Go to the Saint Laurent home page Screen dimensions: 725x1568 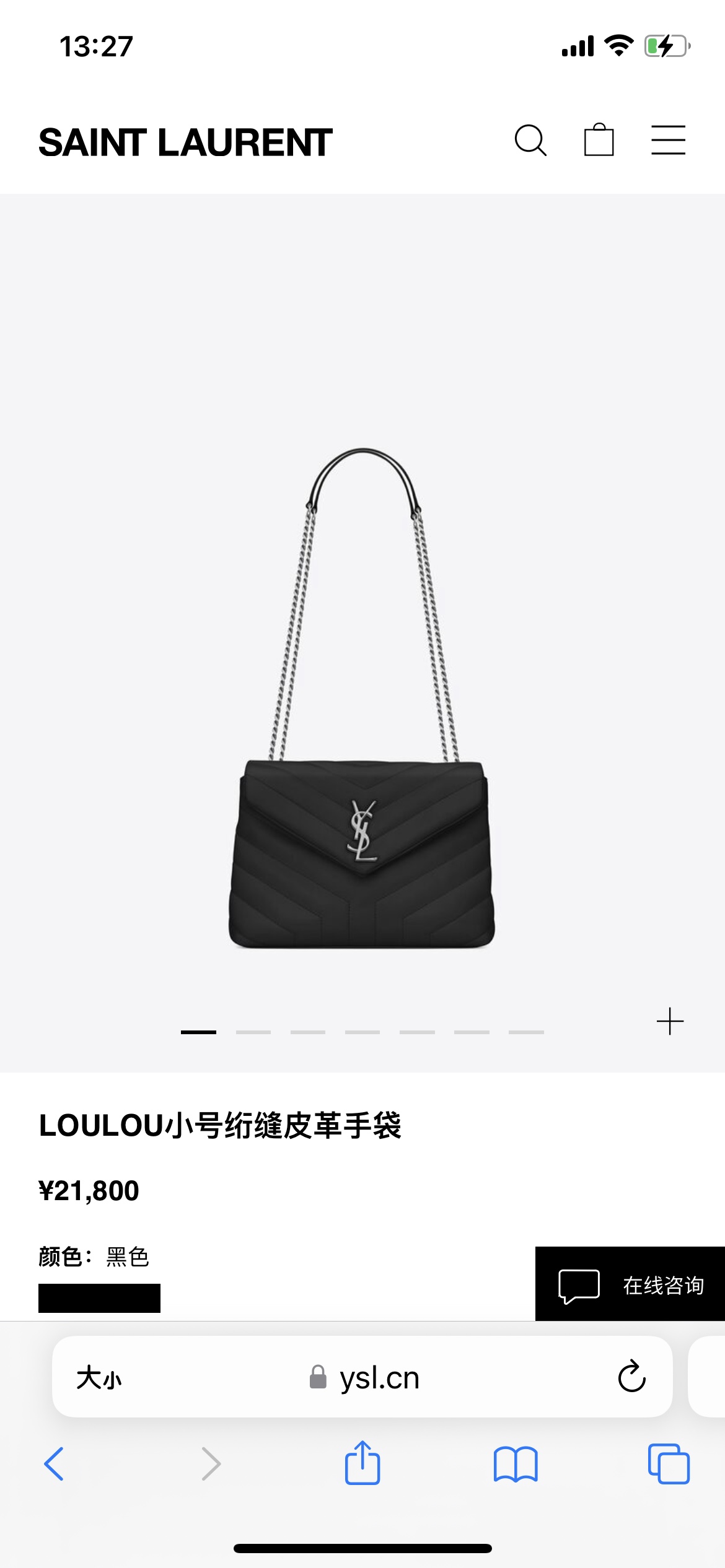(x=185, y=142)
